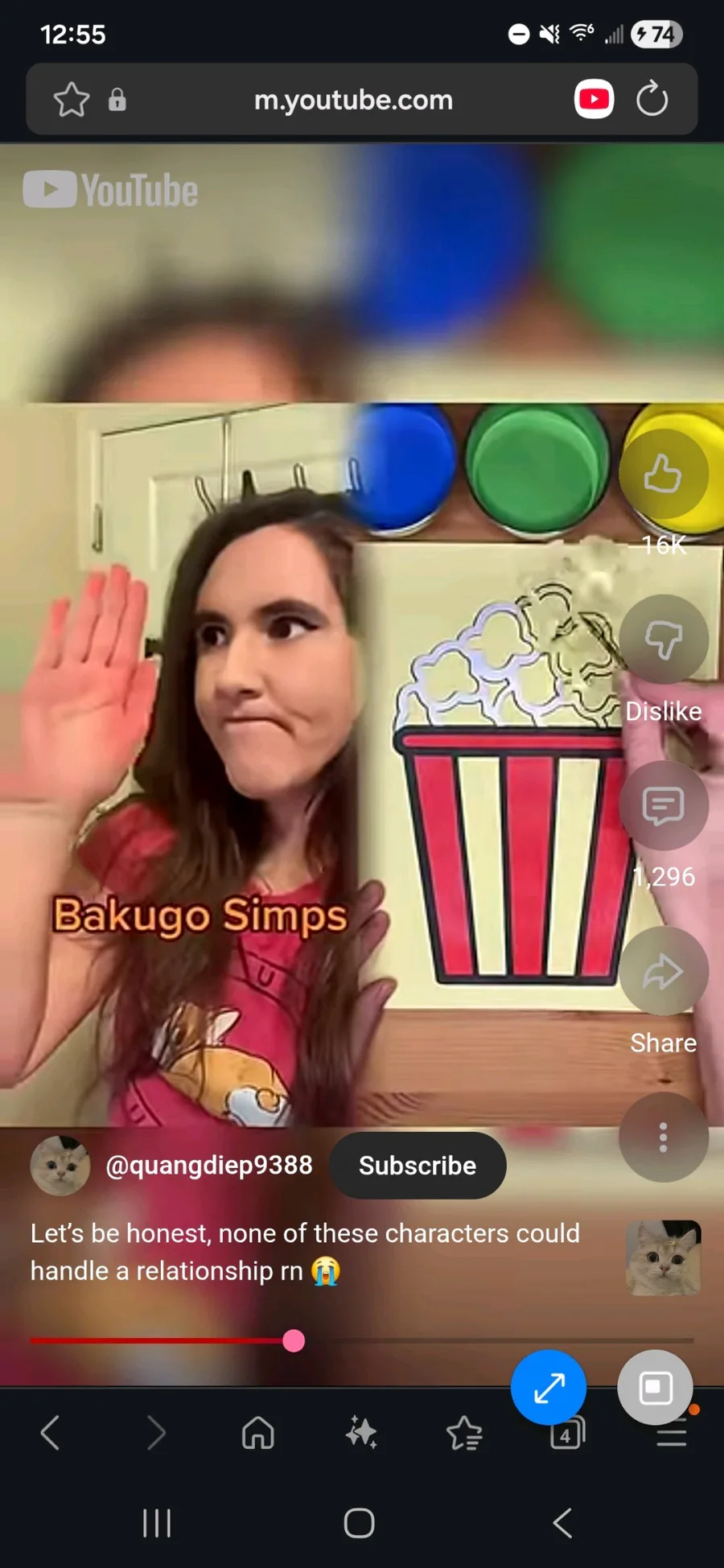Share this Short video
Screen dimensions: 724x1568
[663, 971]
